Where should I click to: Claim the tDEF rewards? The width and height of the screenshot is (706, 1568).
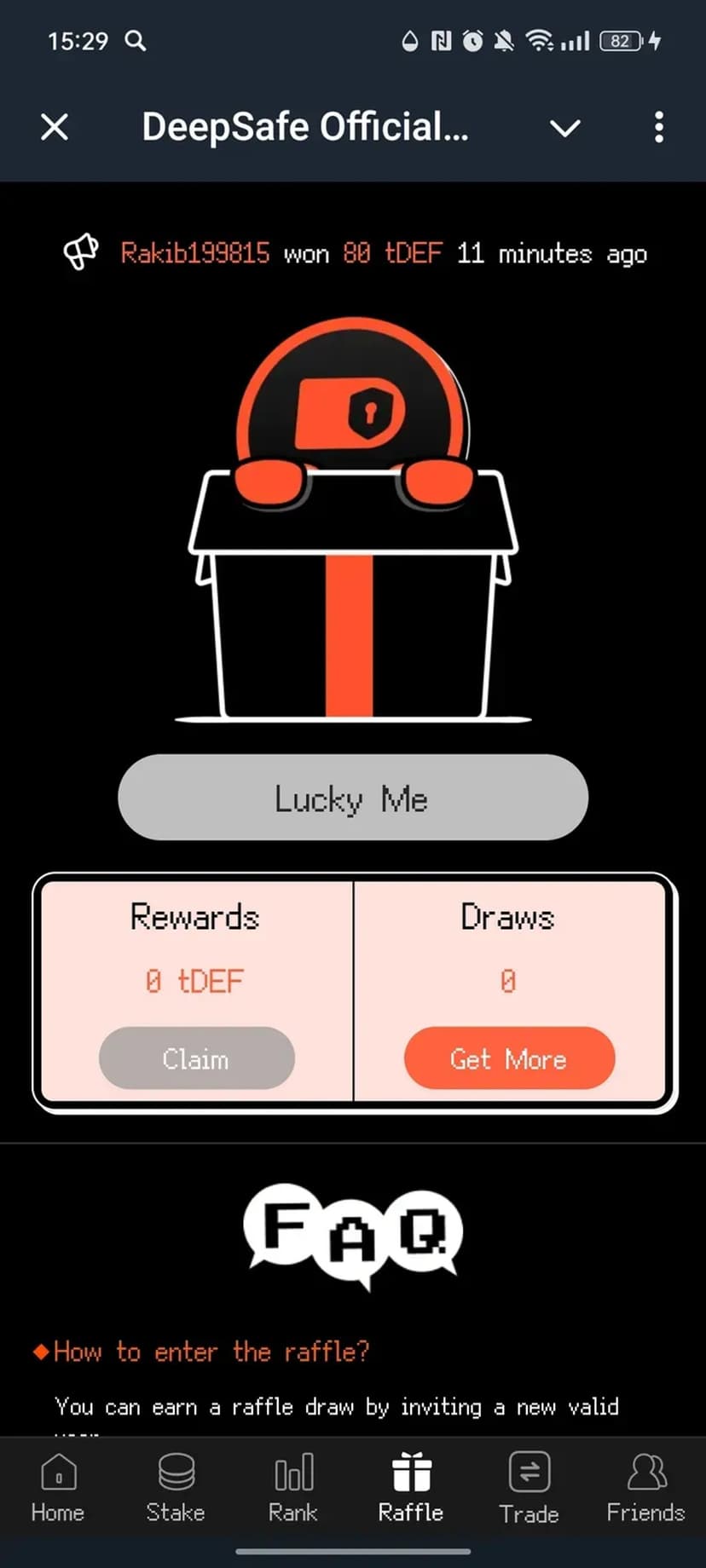click(x=196, y=1058)
